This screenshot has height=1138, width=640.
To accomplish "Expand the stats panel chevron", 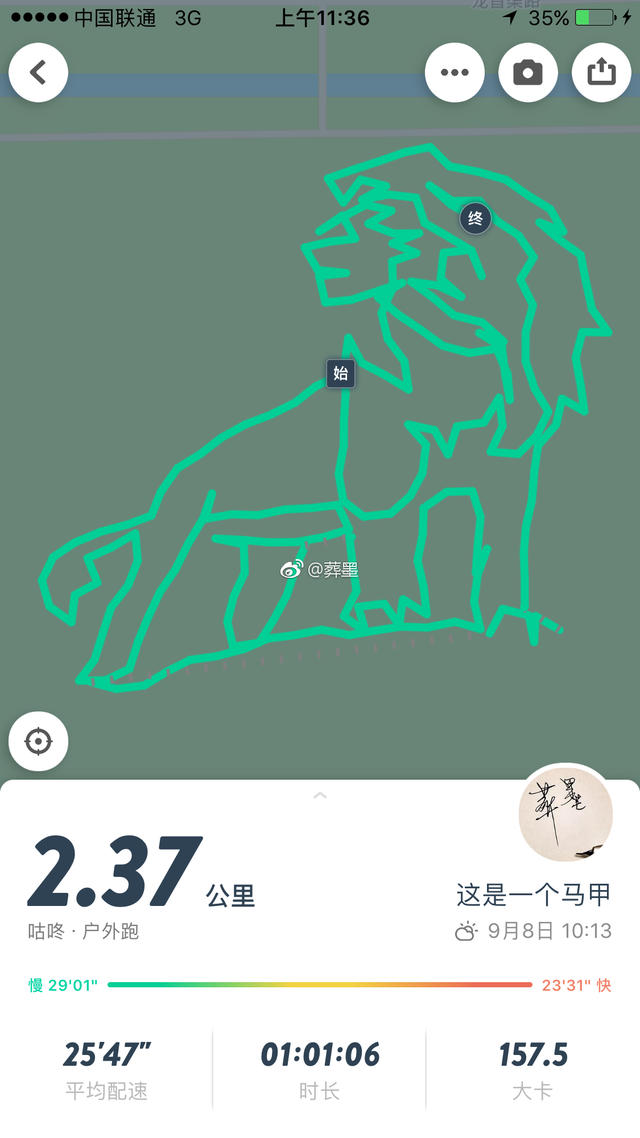I will pyautogui.click(x=320, y=796).
